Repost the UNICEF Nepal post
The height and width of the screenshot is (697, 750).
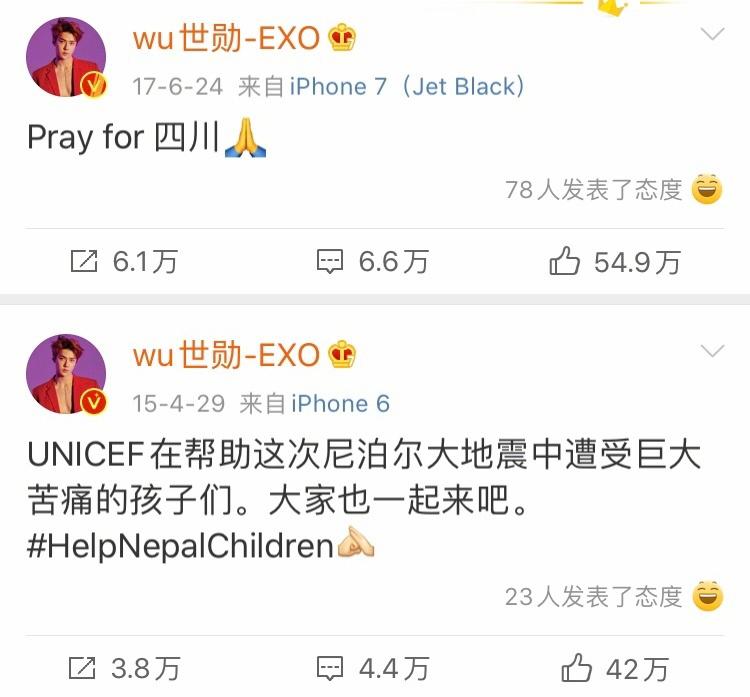[x=124, y=668]
